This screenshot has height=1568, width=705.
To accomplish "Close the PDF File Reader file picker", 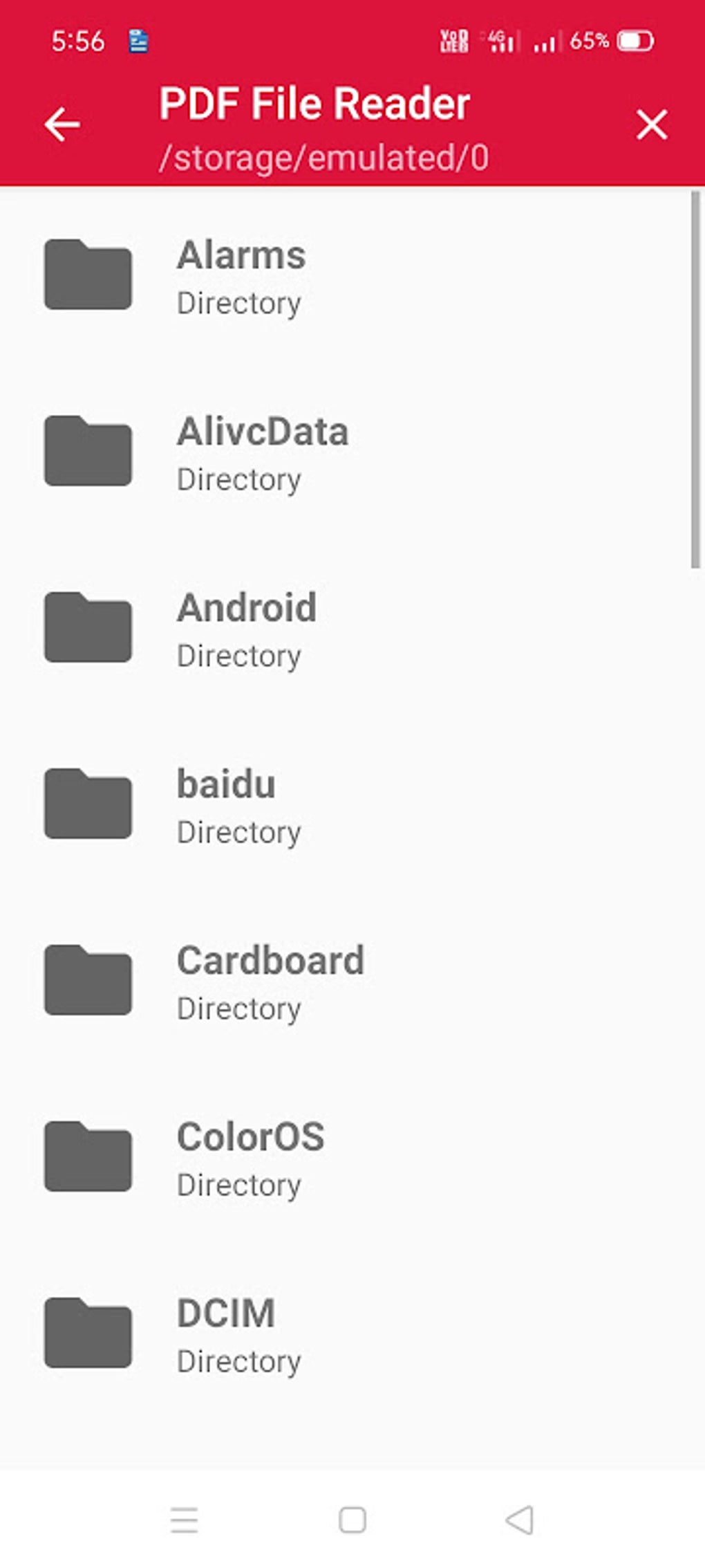I will click(650, 124).
